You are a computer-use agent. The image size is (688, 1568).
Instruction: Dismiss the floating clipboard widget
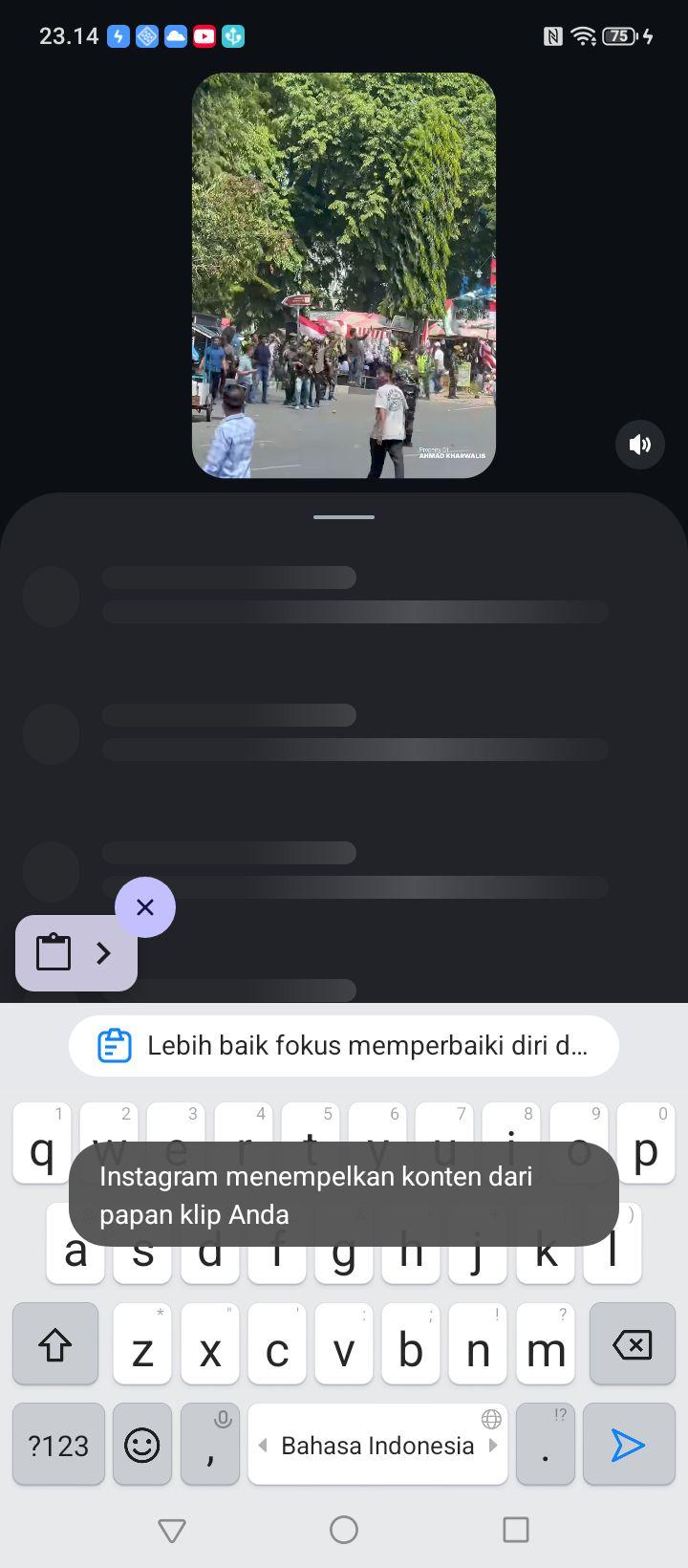[145, 906]
